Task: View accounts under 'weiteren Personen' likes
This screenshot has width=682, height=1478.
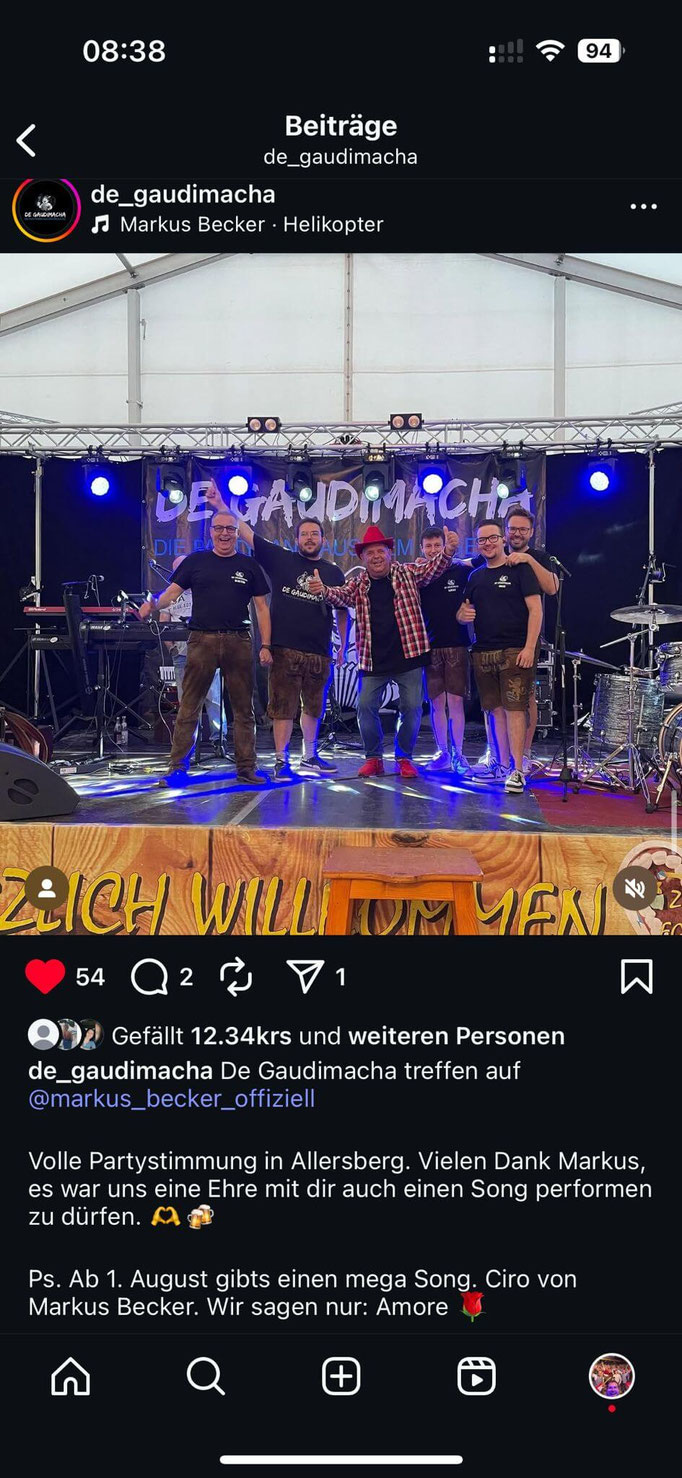Action: [x=455, y=1036]
